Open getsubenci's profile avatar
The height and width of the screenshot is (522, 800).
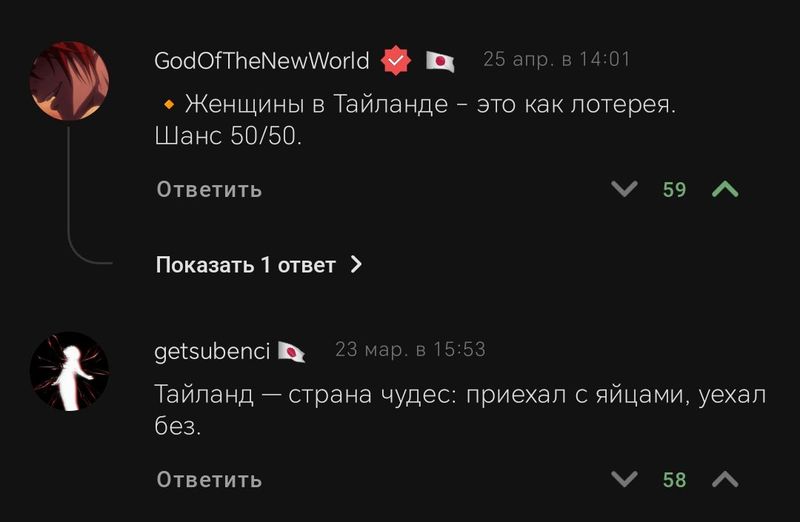(x=69, y=372)
